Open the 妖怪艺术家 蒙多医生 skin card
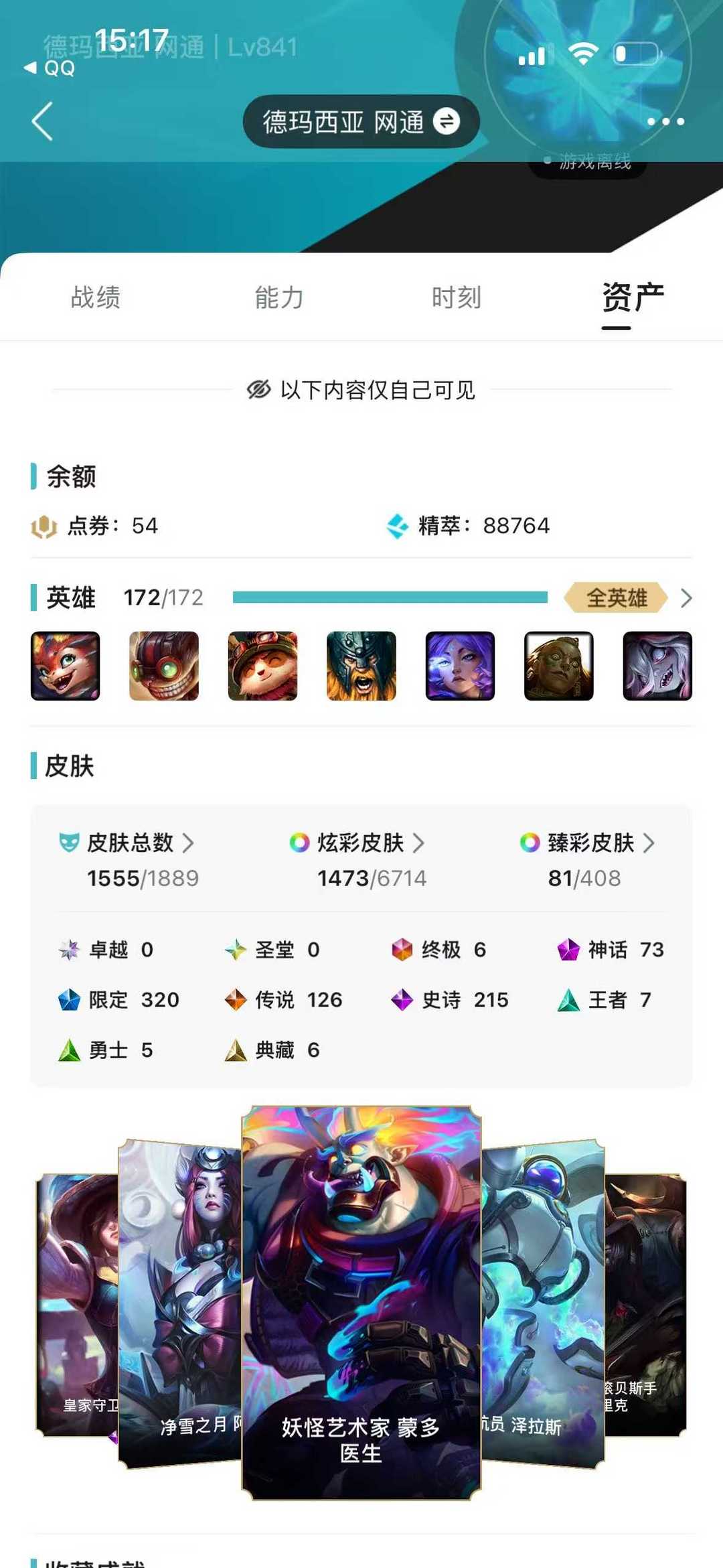 [361, 1303]
